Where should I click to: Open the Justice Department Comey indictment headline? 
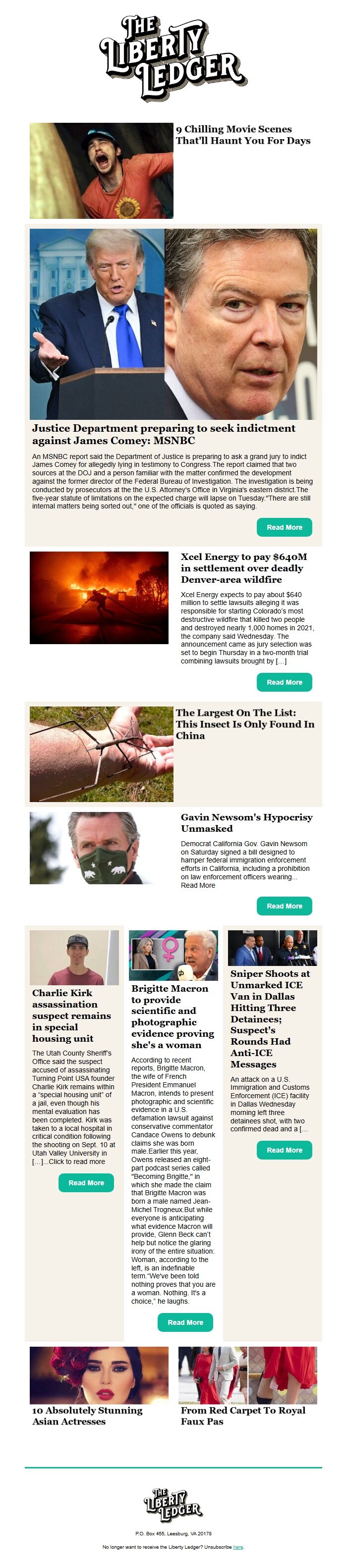click(x=164, y=434)
